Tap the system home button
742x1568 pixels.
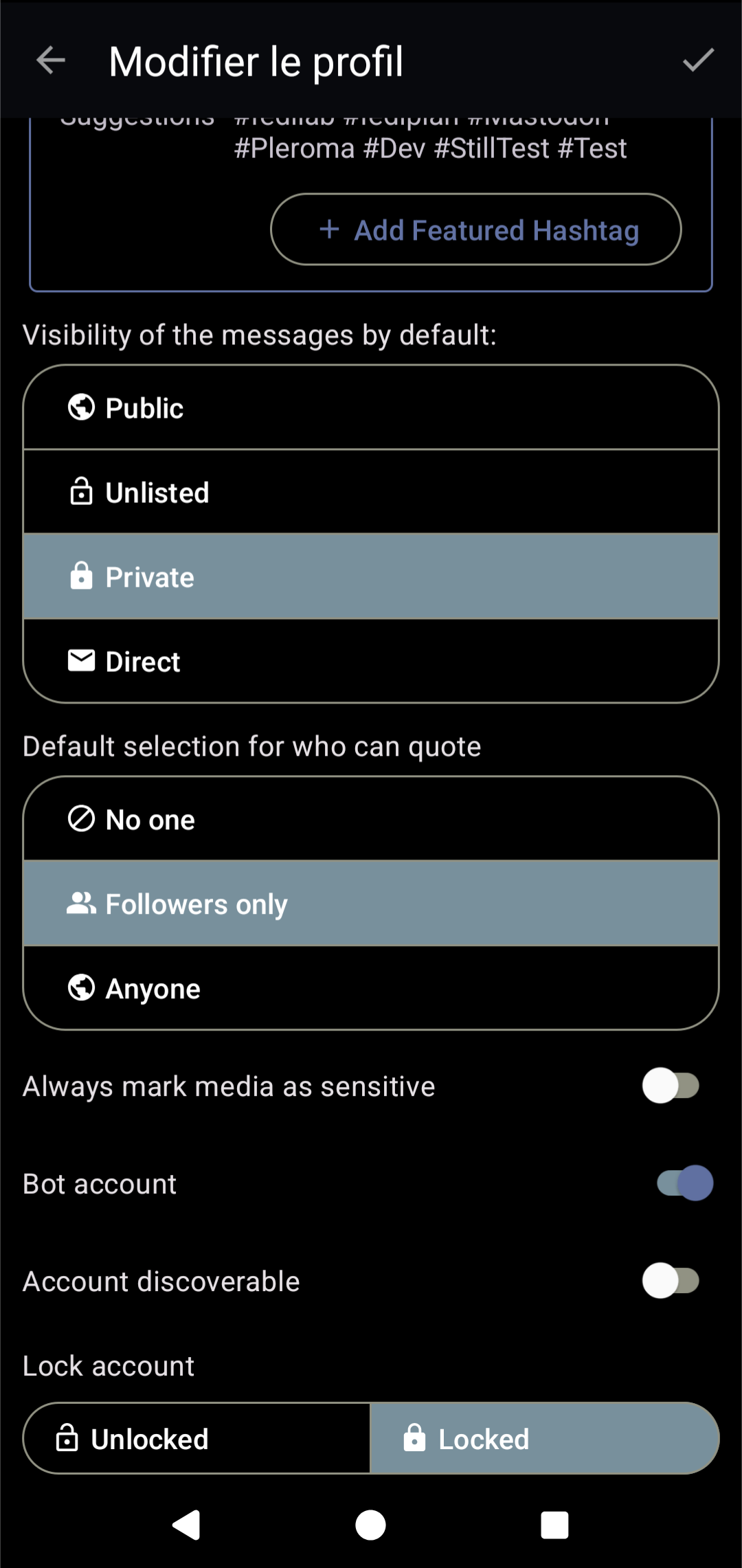pyautogui.click(x=370, y=1525)
